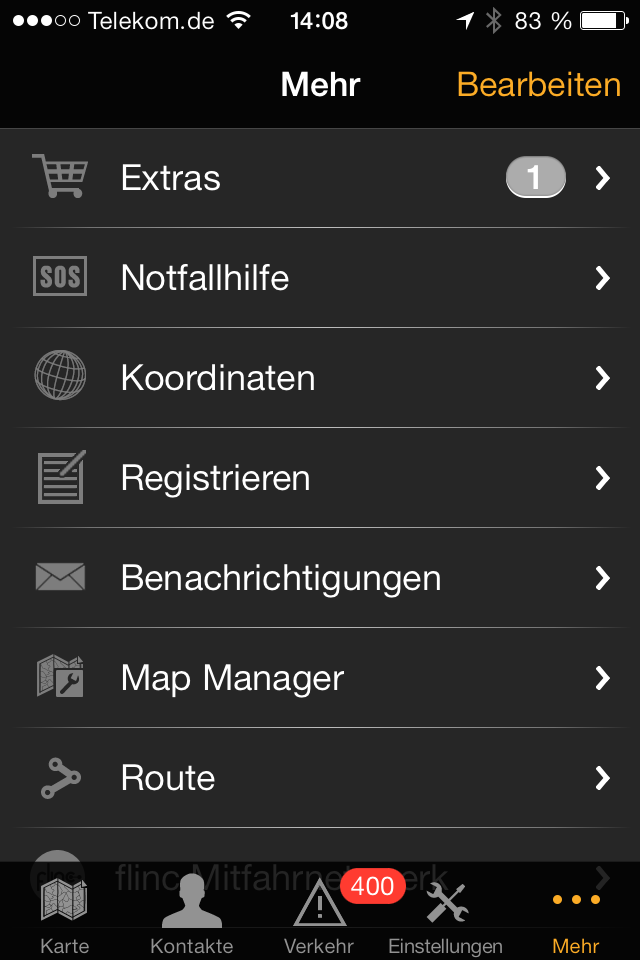Image resolution: width=640 pixels, height=960 pixels.
Task: Open the Registrieren row
Action: 320,478
